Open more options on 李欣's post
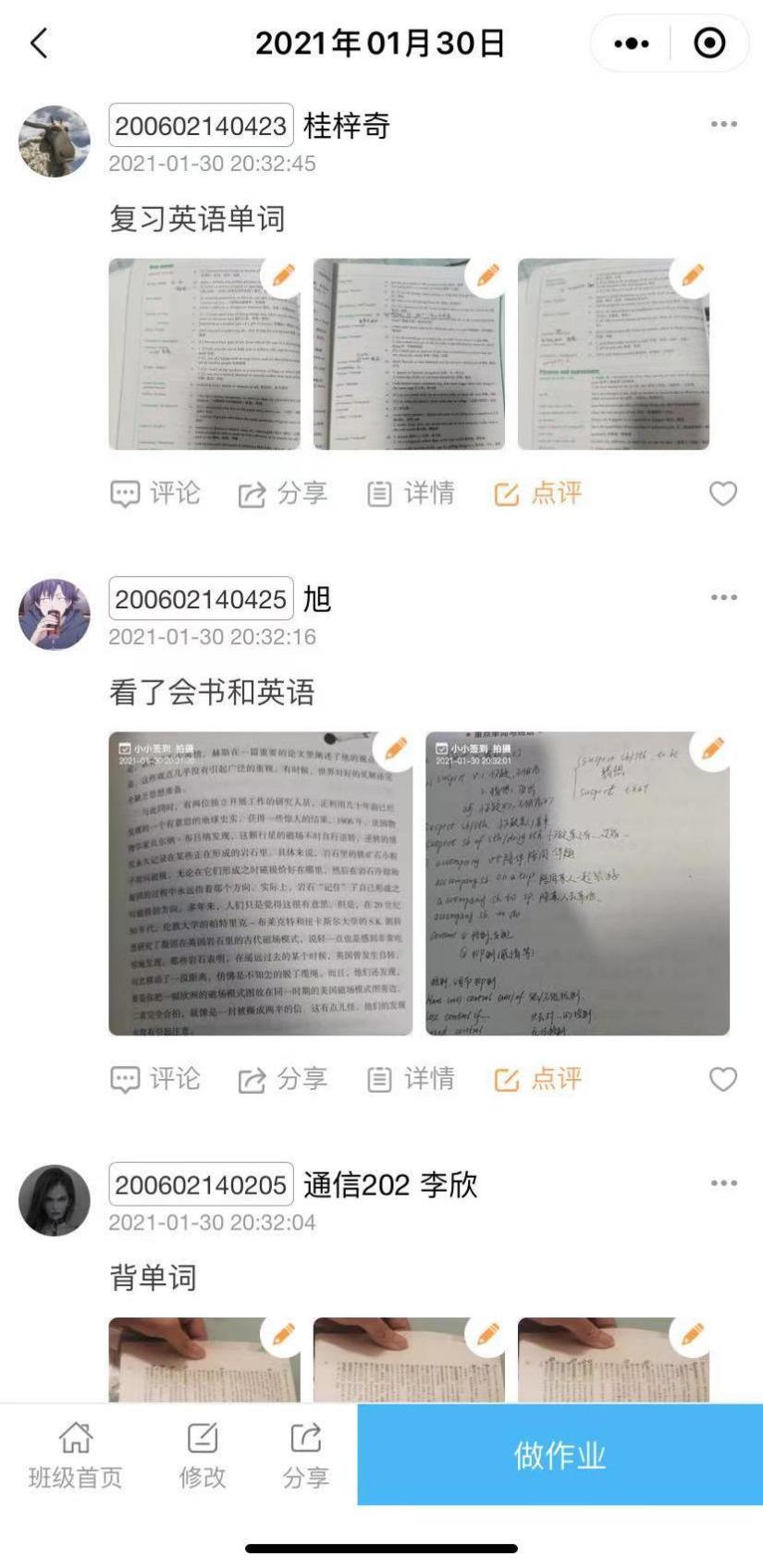This screenshot has height=1568, width=763. pyautogui.click(x=723, y=1183)
